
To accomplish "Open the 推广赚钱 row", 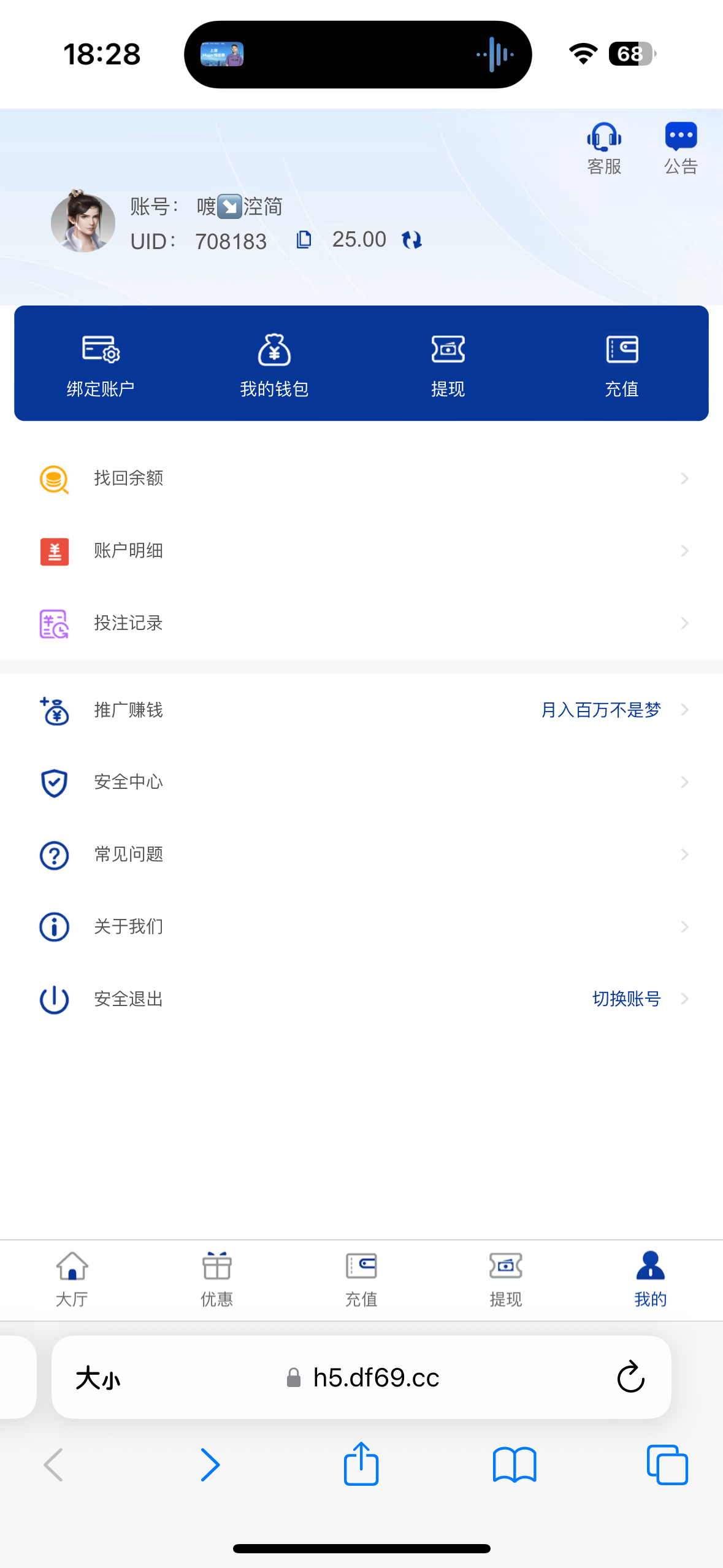I will (361, 710).
